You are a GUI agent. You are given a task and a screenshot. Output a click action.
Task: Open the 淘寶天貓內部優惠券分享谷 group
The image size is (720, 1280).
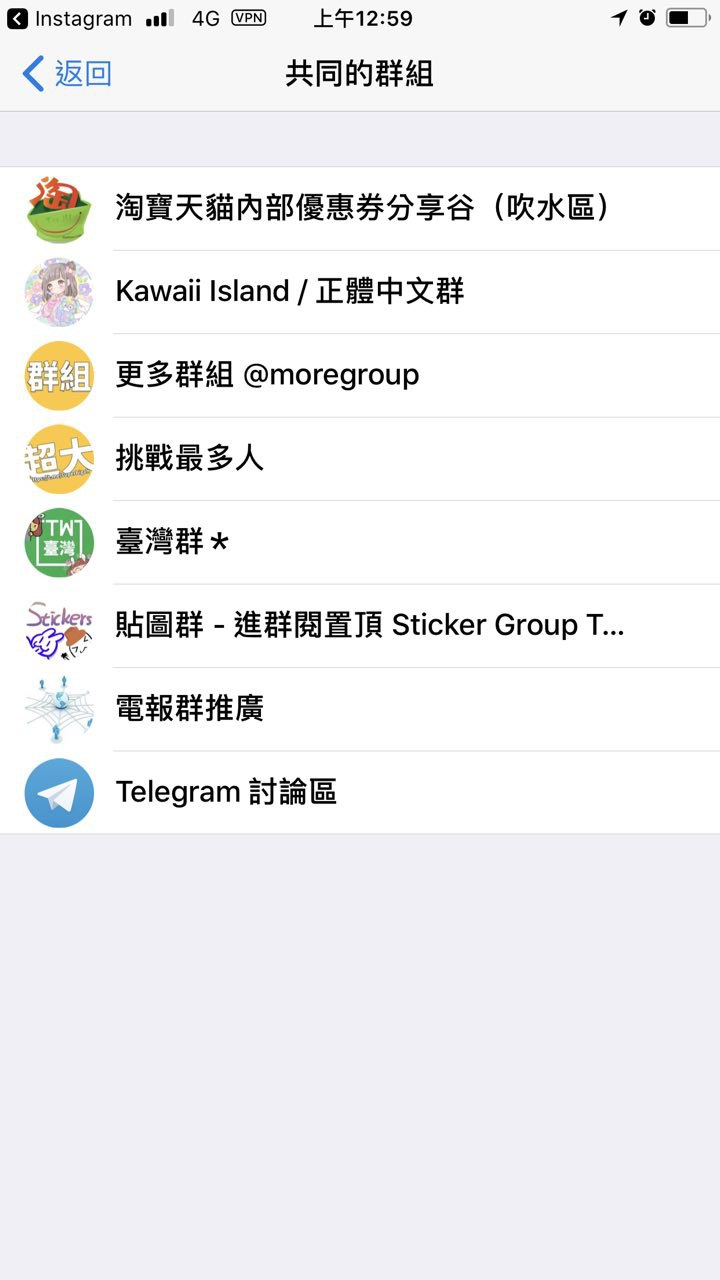[362, 208]
